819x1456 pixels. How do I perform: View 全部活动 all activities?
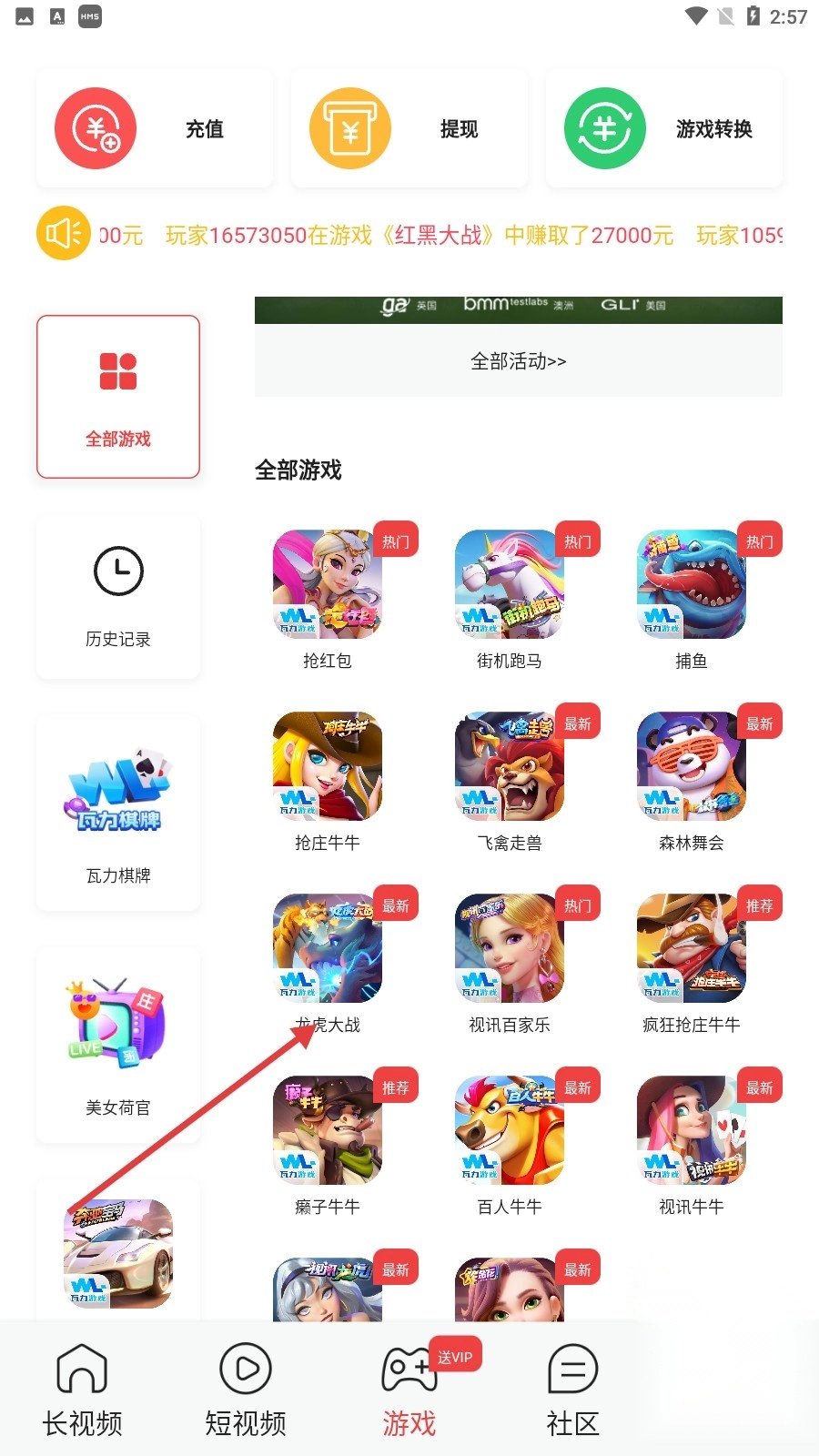coord(518,361)
